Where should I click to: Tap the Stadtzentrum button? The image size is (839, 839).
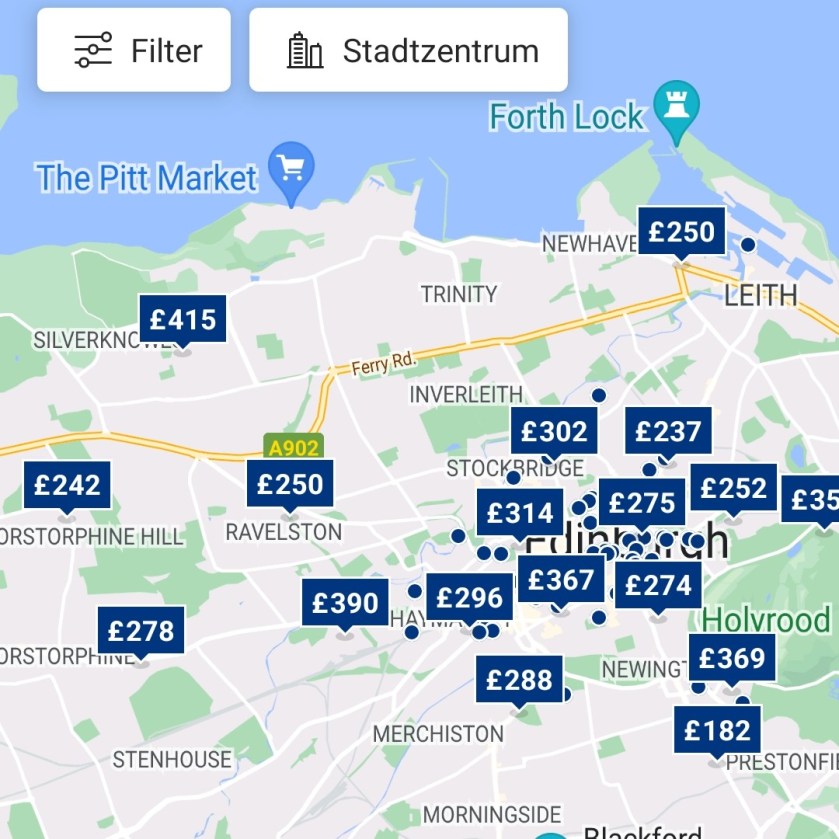408,50
